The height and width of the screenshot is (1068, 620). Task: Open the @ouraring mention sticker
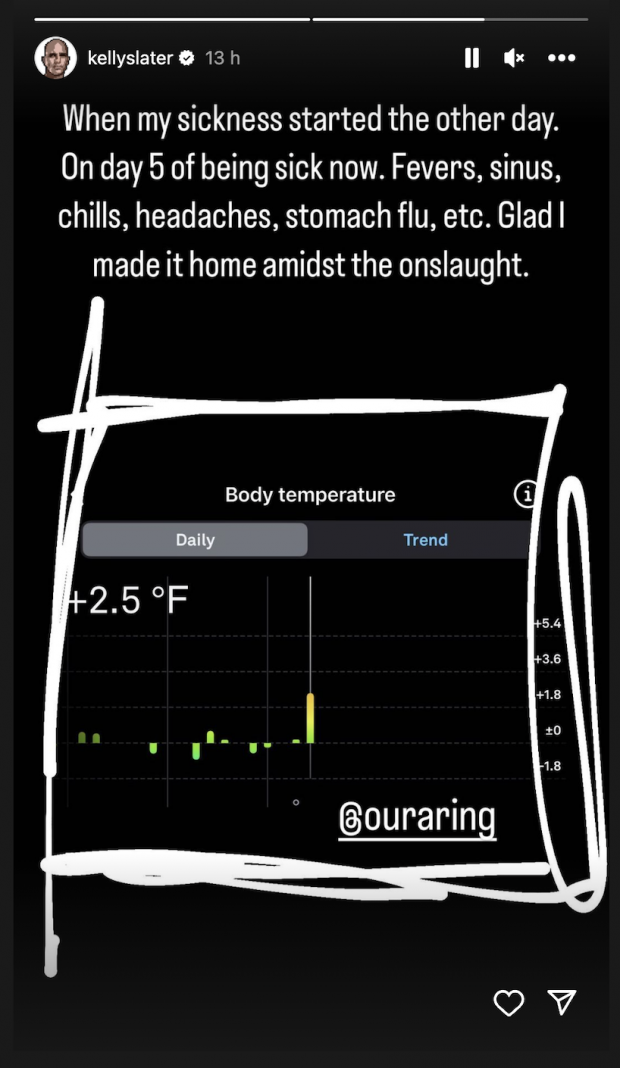click(x=417, y=817)
